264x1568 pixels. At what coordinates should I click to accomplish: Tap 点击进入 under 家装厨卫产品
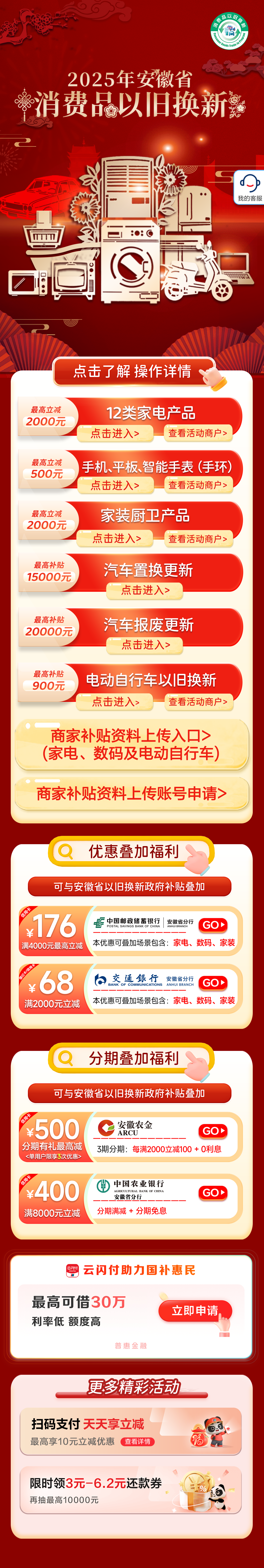pyautogui.click(x=116, y=539)
